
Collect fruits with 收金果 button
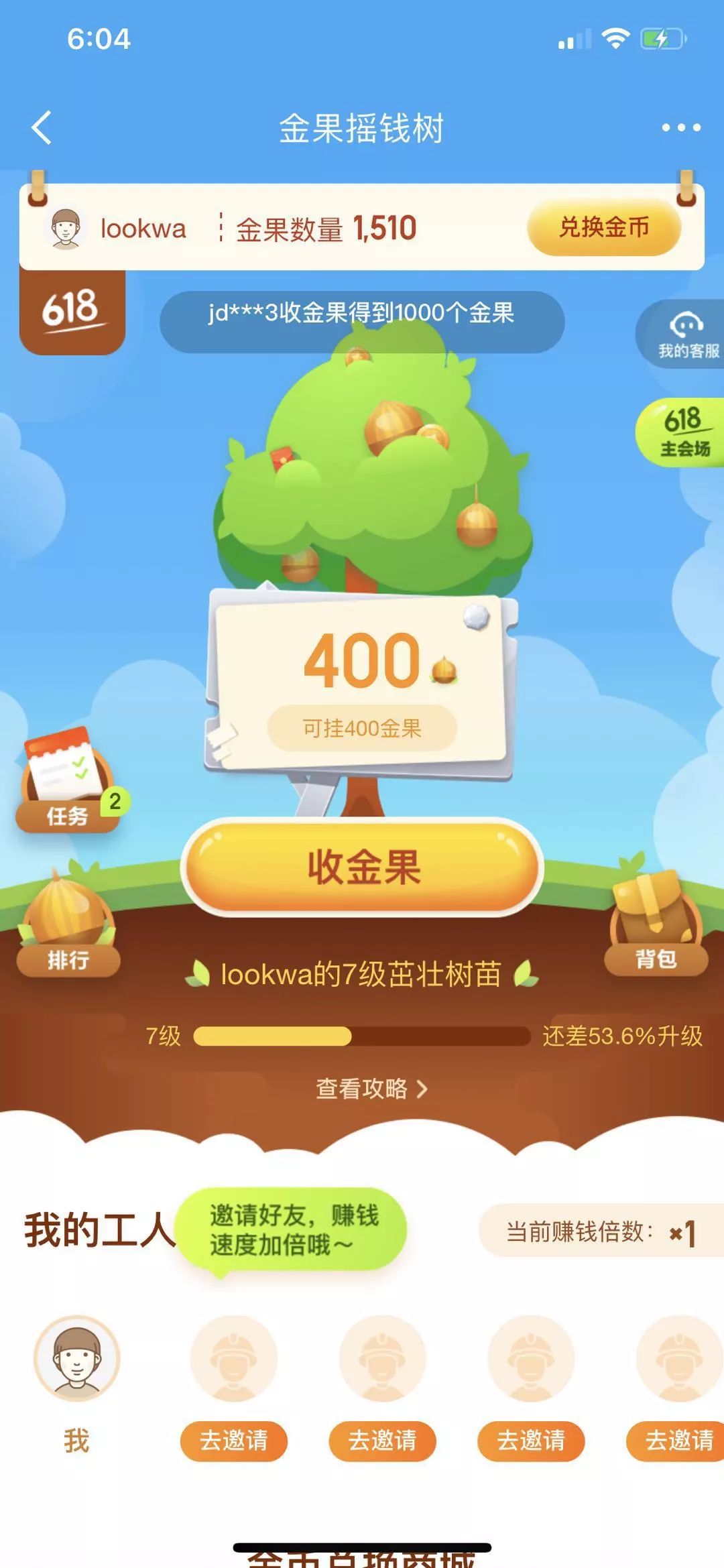(x=362, y=866)
